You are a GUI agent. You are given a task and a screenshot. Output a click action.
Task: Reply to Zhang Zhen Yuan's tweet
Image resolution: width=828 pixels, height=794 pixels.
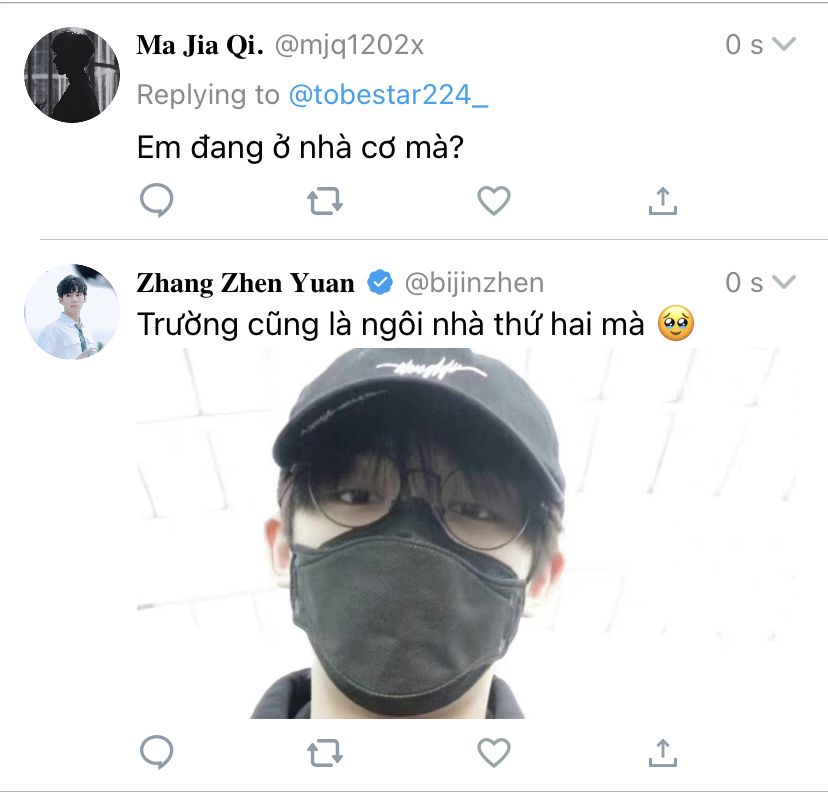156,752
